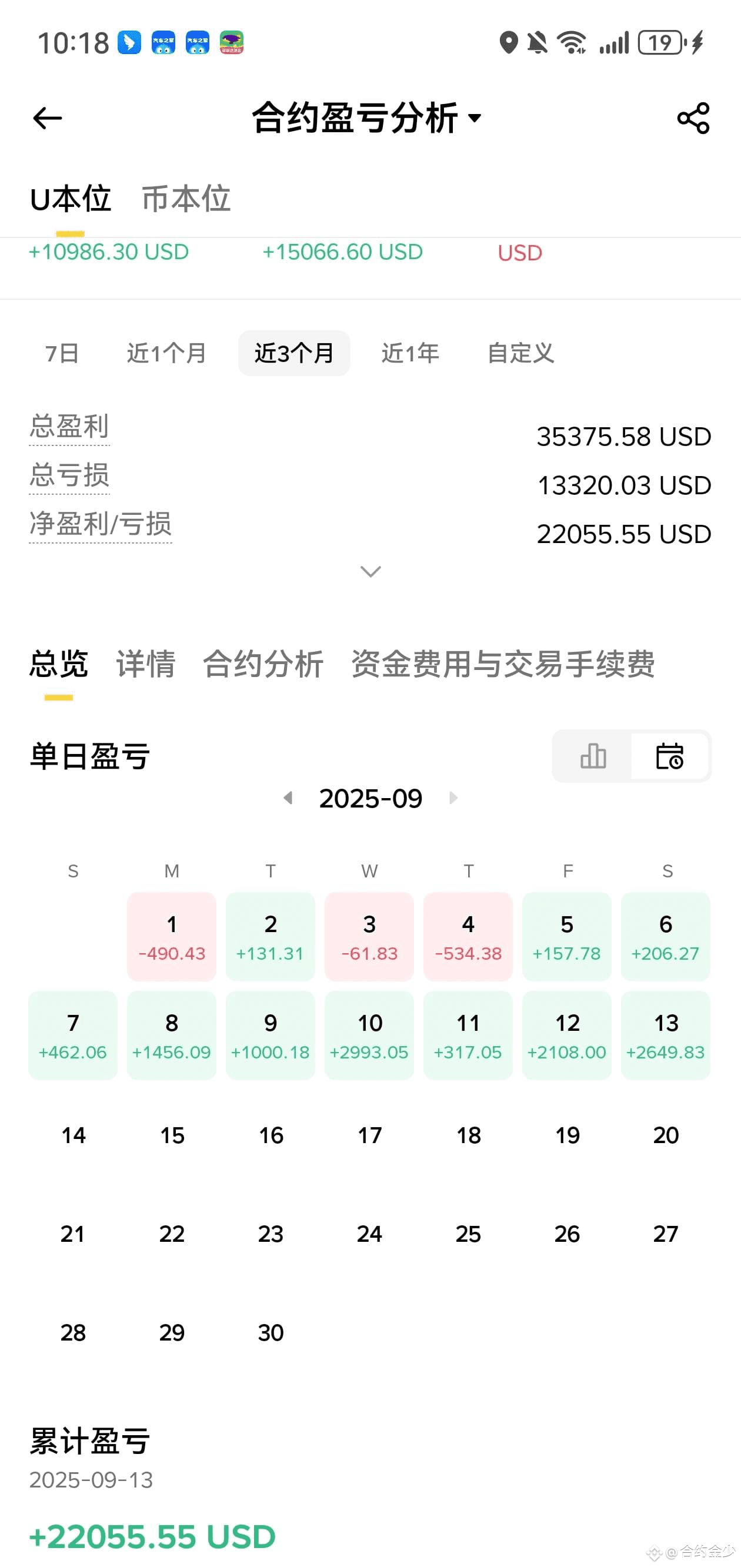Select the U本位 tab

pyautogui.click(x=70, y=199)
